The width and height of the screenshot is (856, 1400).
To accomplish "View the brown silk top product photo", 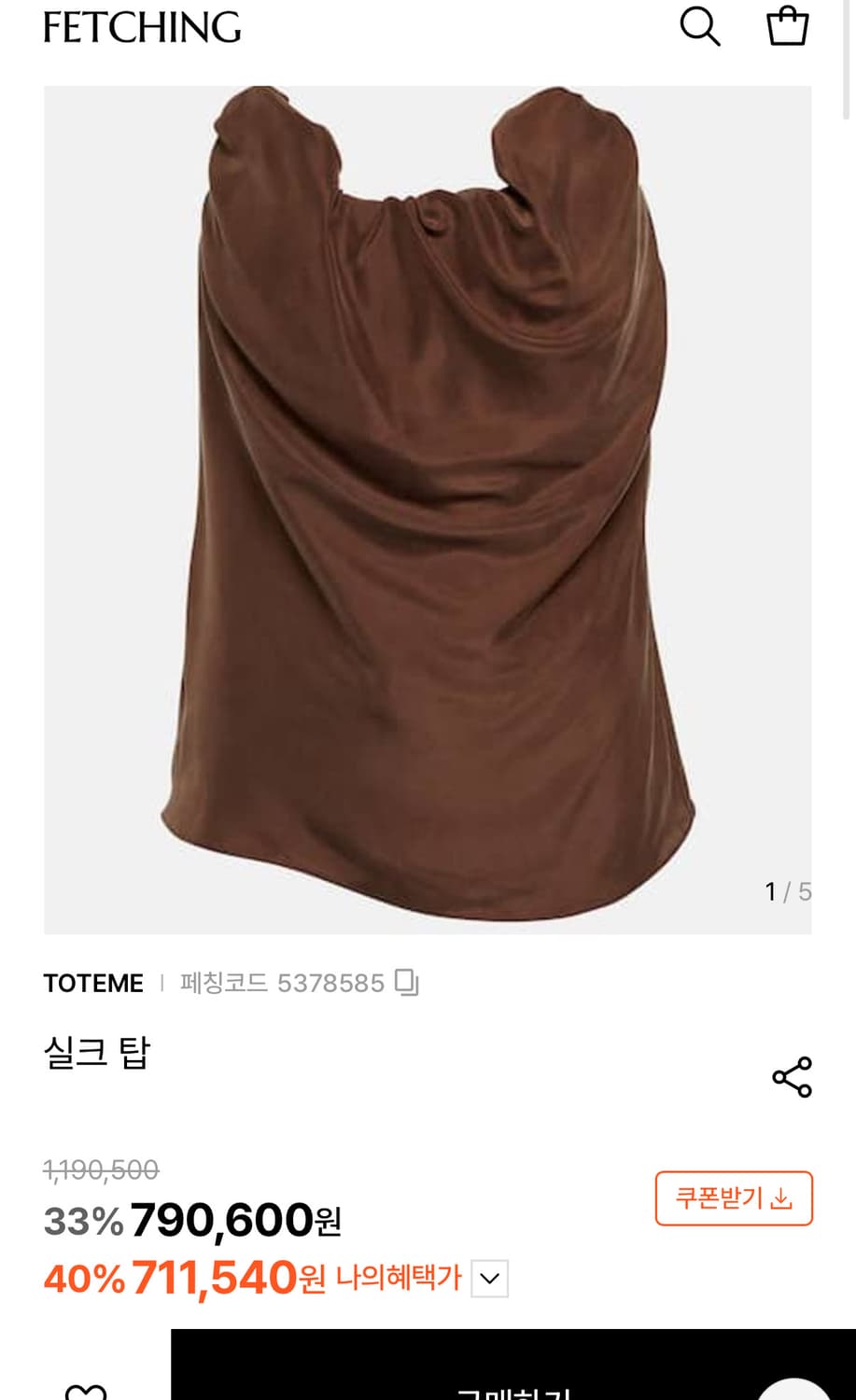I will tap(428, 509).
